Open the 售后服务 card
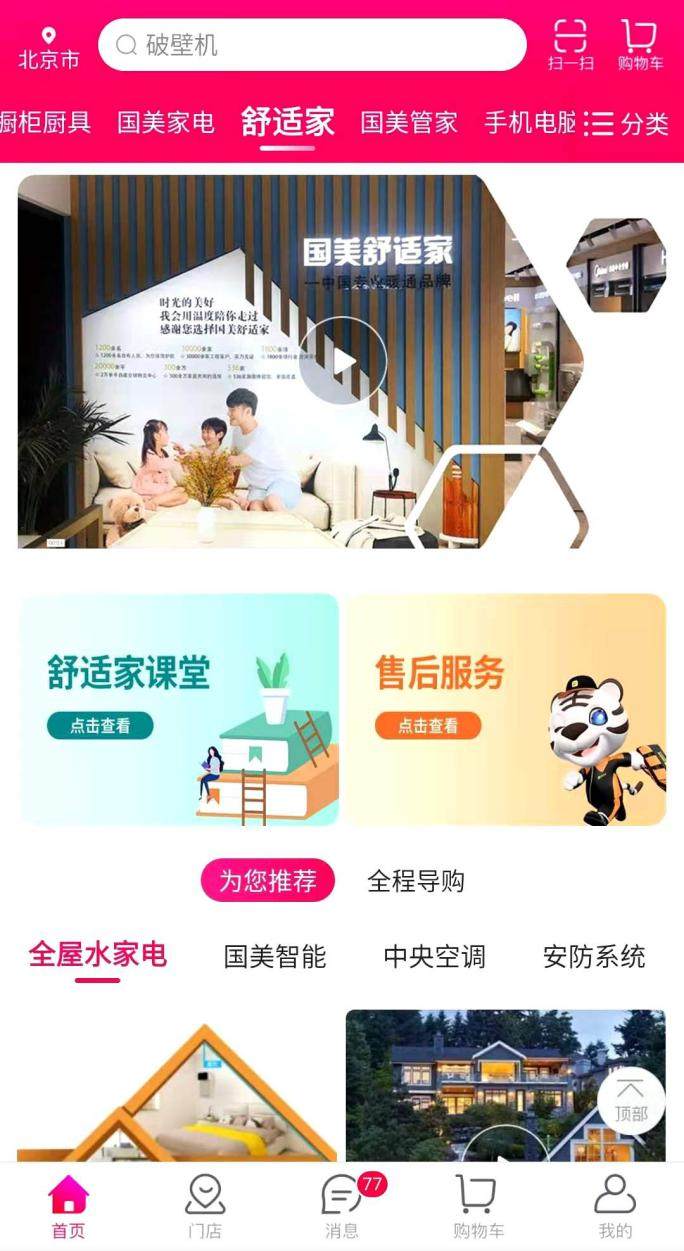This screenshot has width=684, height=1251. 504,709
